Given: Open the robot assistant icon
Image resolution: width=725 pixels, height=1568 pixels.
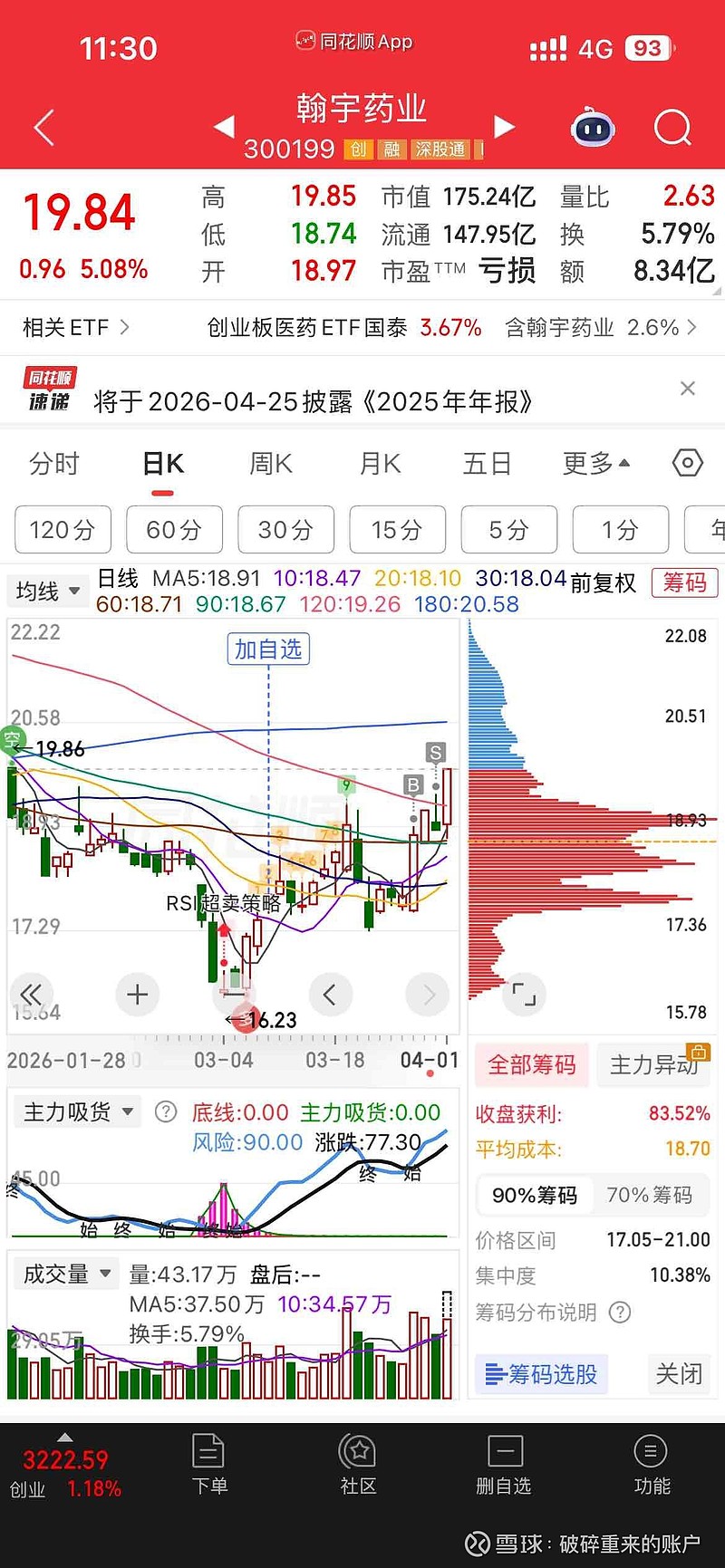Looking at the screenshot, I should pyautogui.click(x=593, y=129).
